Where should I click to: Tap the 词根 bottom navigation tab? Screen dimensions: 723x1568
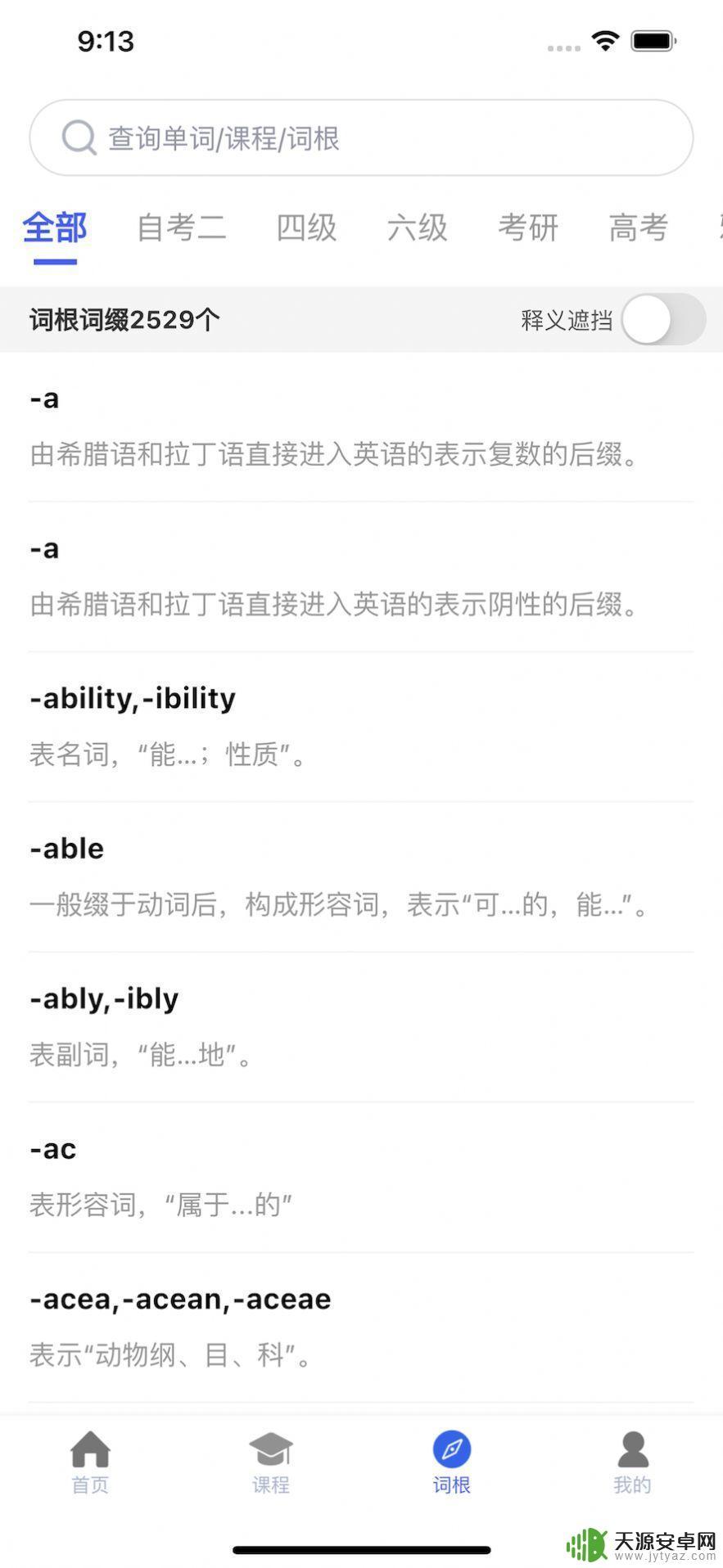click(451, 1462)
